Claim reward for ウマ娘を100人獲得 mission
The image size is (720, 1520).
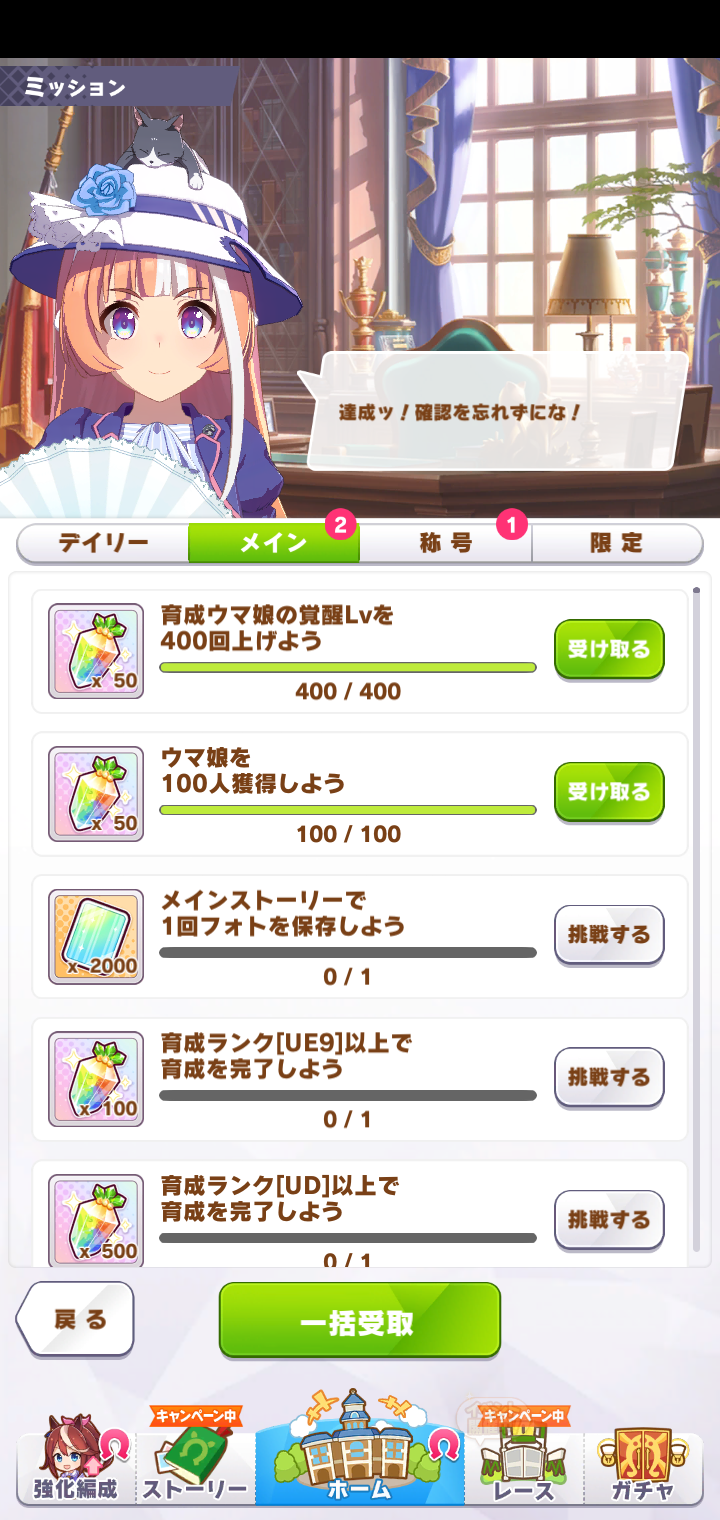coord(609,792)
